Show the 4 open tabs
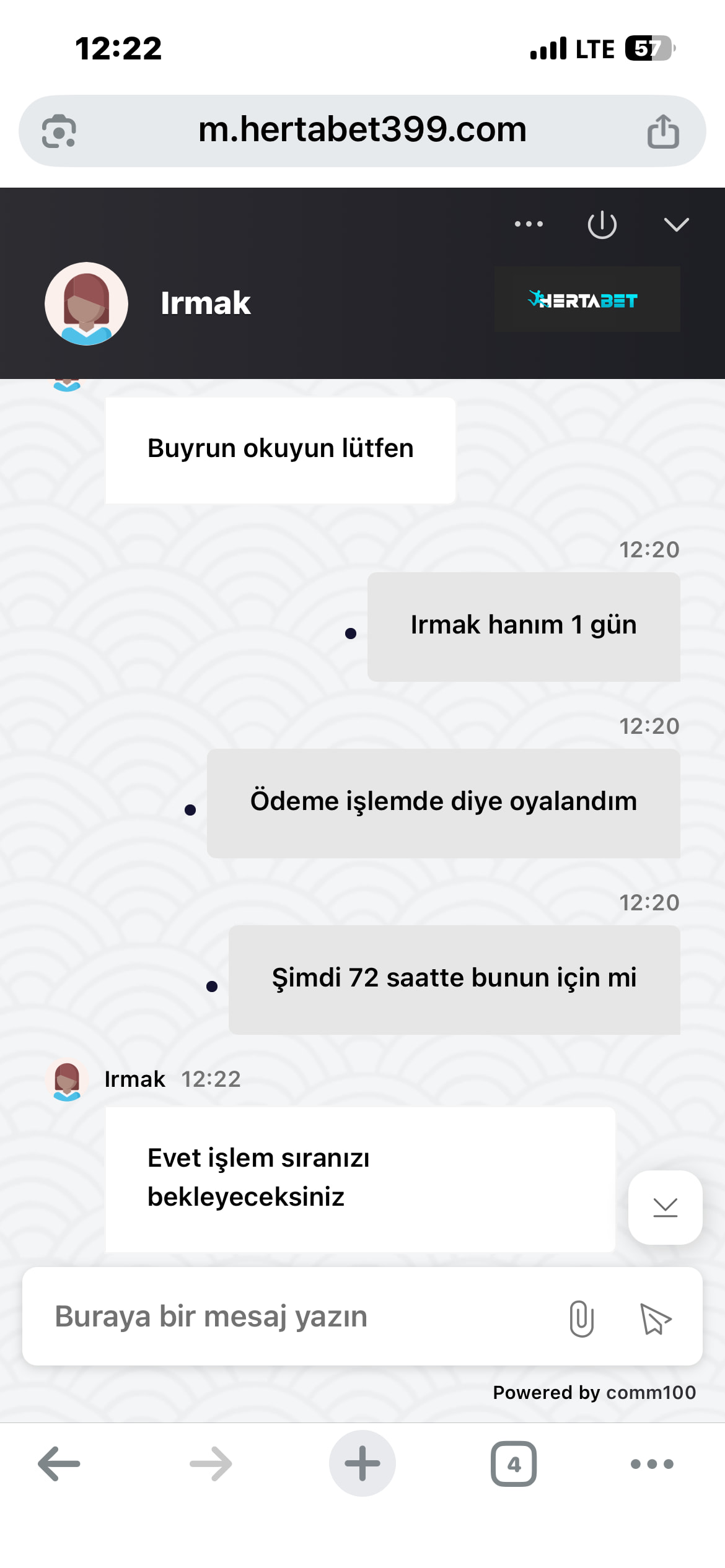 tap(514, 1464)
